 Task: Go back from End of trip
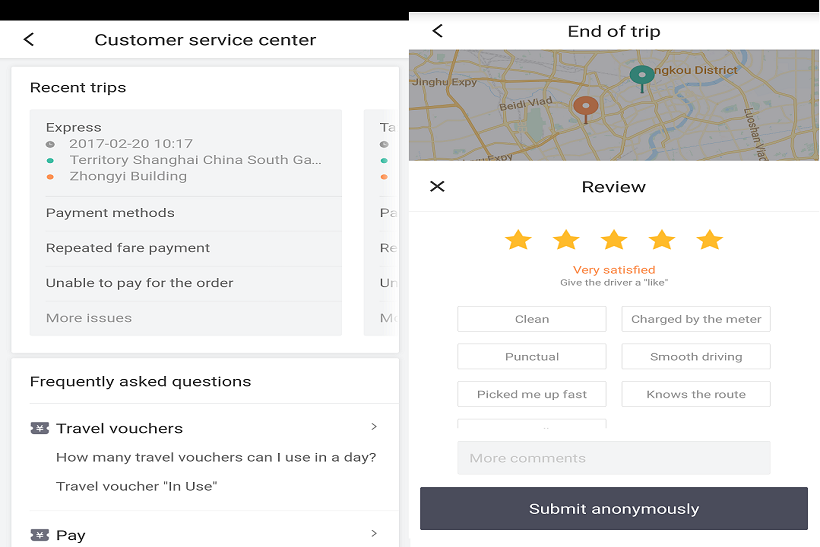click(437, 31)
